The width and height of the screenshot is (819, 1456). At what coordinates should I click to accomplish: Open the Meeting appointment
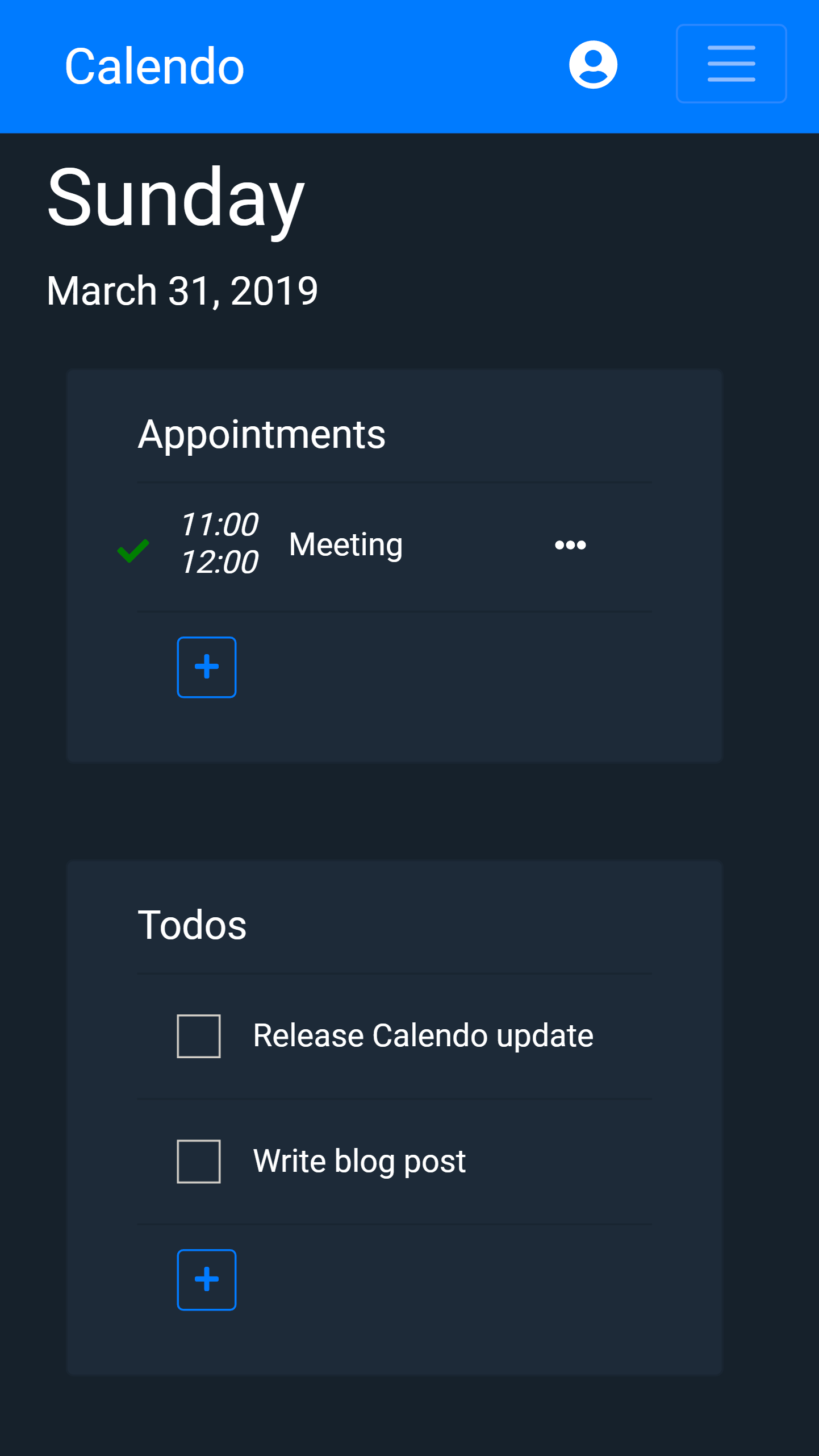click(x=345, y=545)
